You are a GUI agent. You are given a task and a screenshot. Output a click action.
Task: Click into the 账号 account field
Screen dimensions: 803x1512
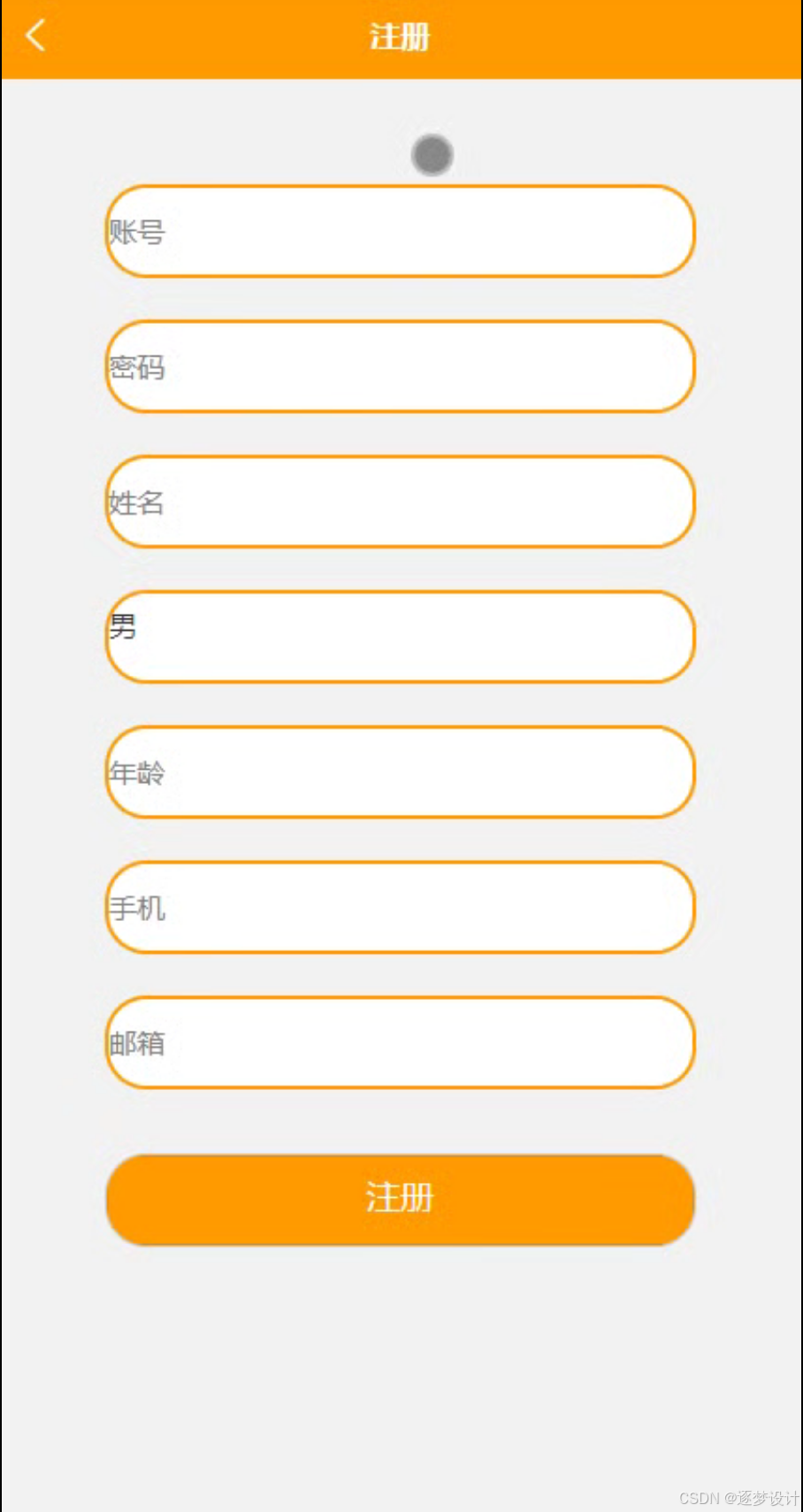tap(400, 232)
